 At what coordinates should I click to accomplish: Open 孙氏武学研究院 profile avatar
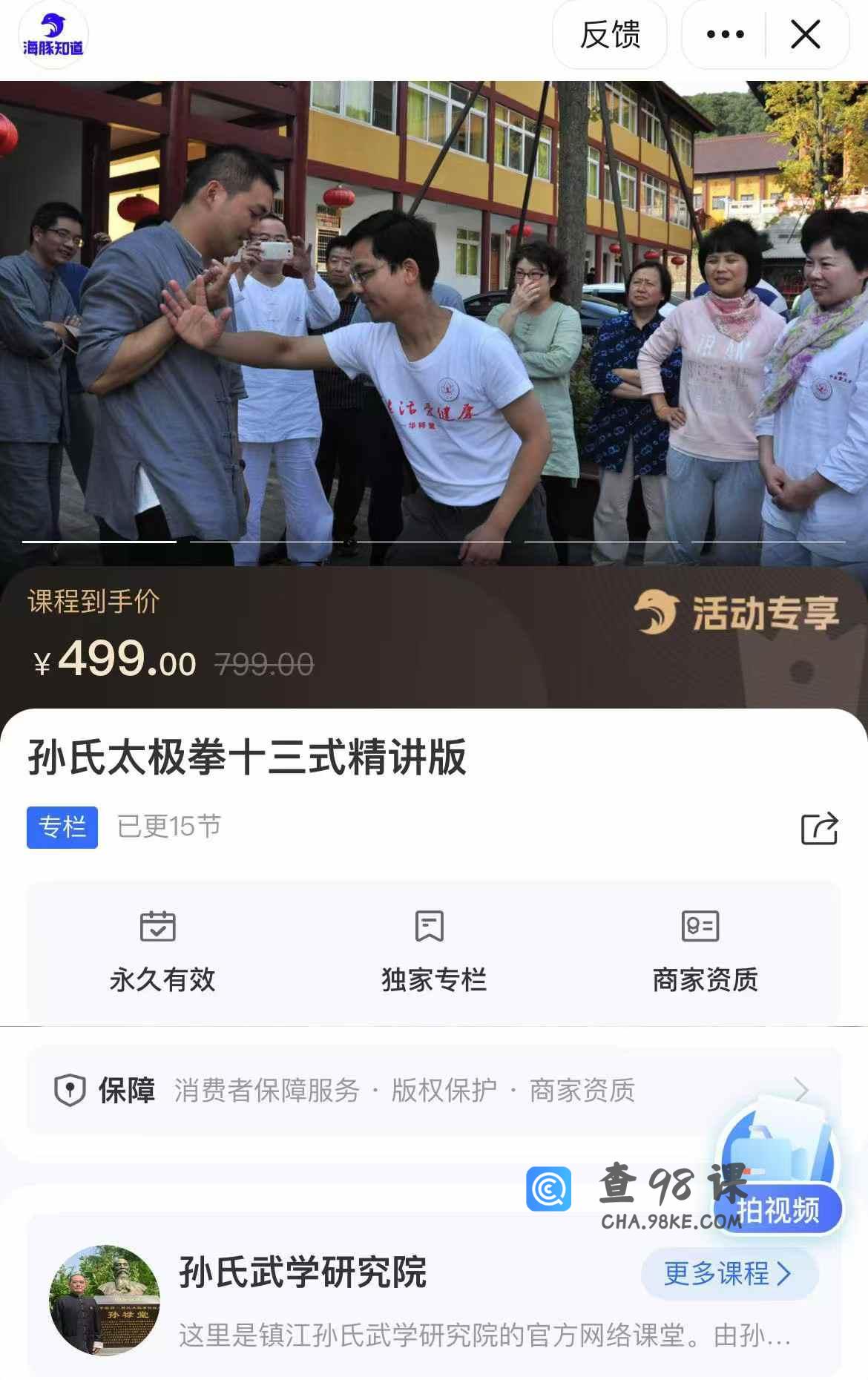[105, 1300]
